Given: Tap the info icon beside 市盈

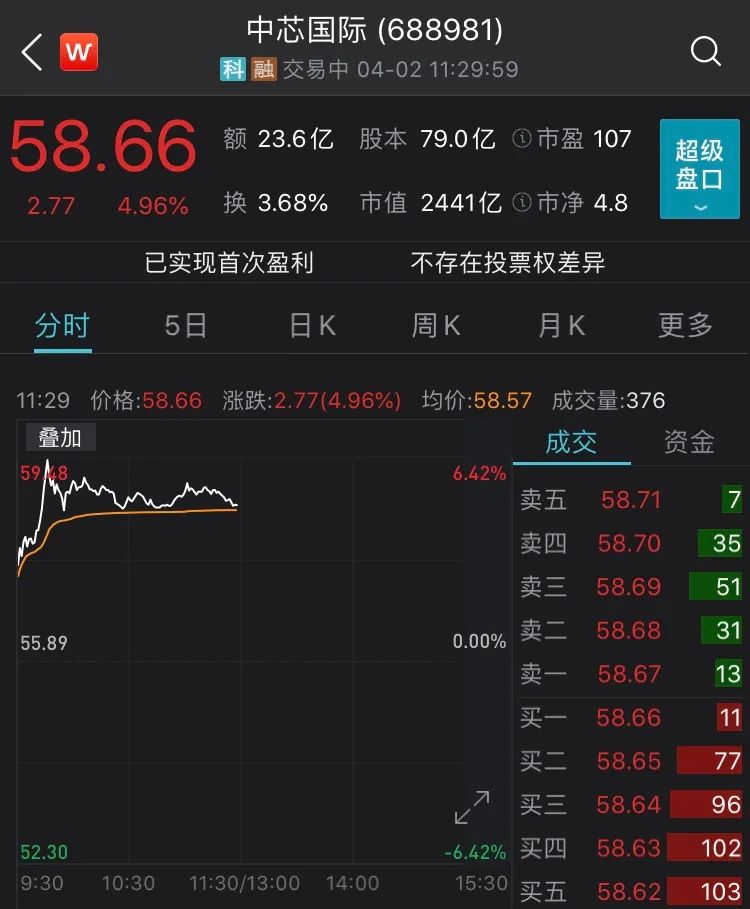Looking at the screenshot, I should pos(522,139).
